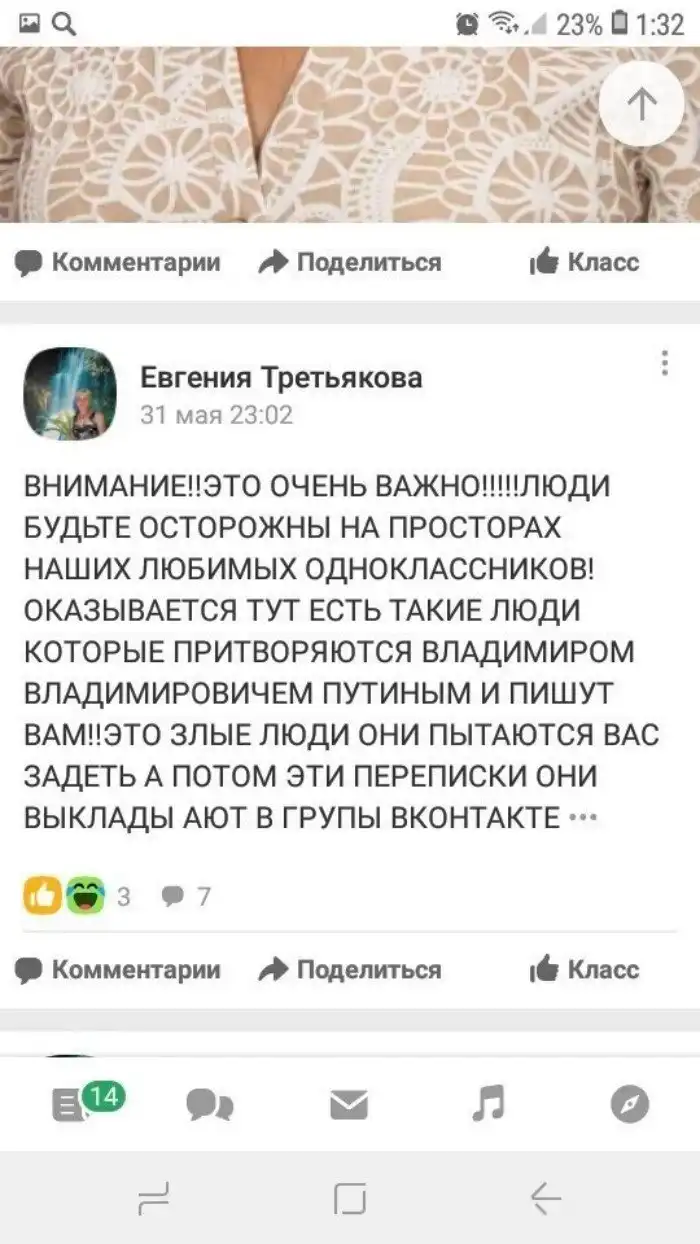Give Класс to Евгения Третьякова's post

[585, 969]
